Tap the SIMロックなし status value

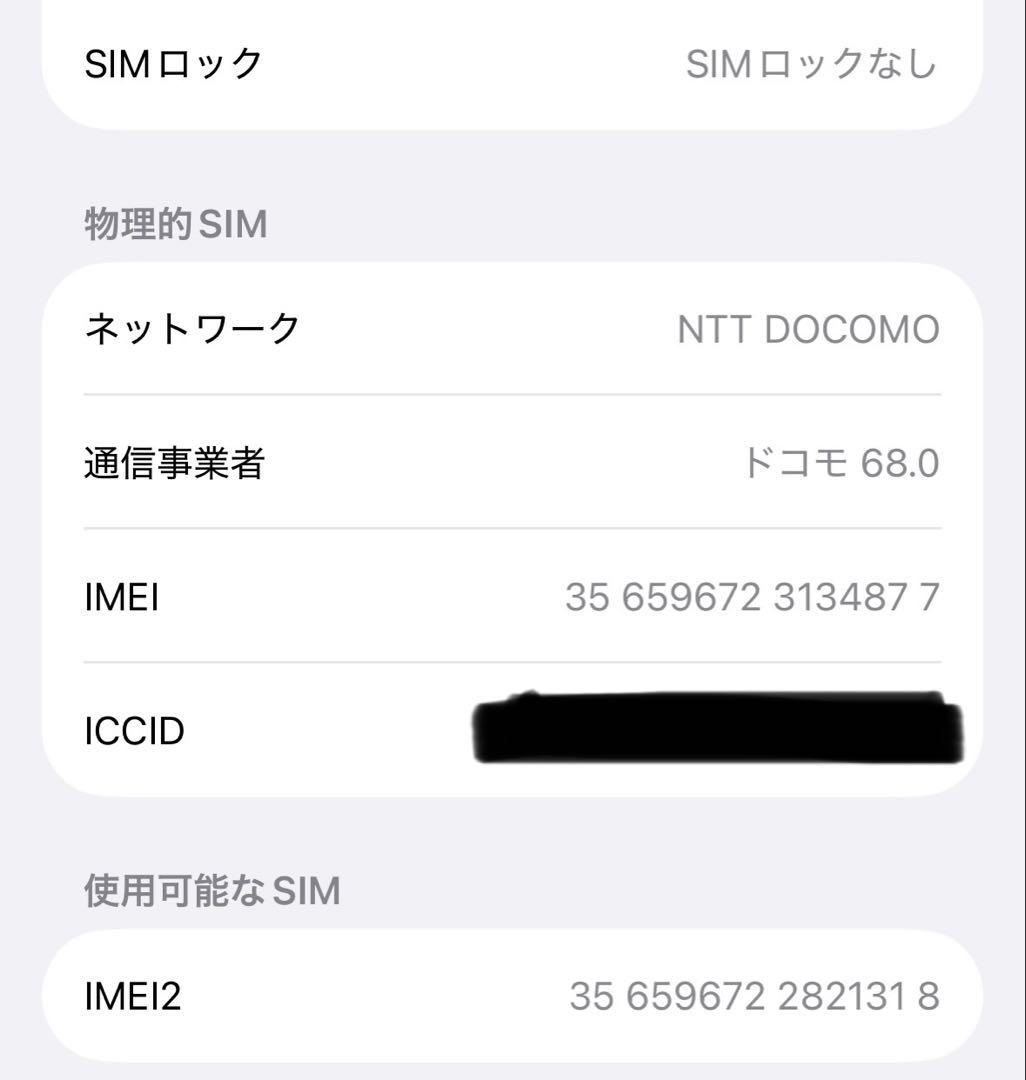click(x=810, y=64)
